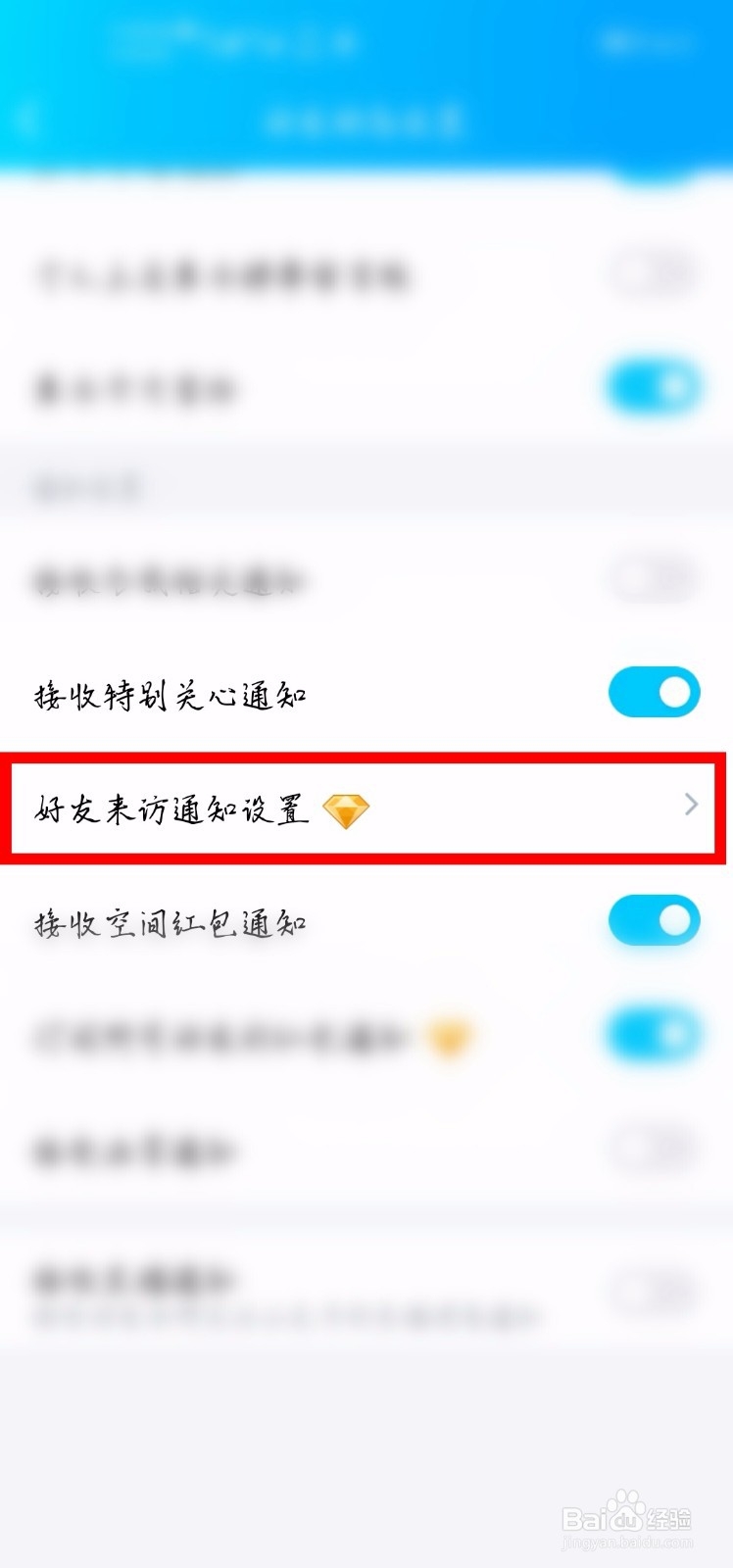This screenshot has width=733, height=1568.
Task: Toggle the blue switch in the second settings row
Action: click(654, 387)
